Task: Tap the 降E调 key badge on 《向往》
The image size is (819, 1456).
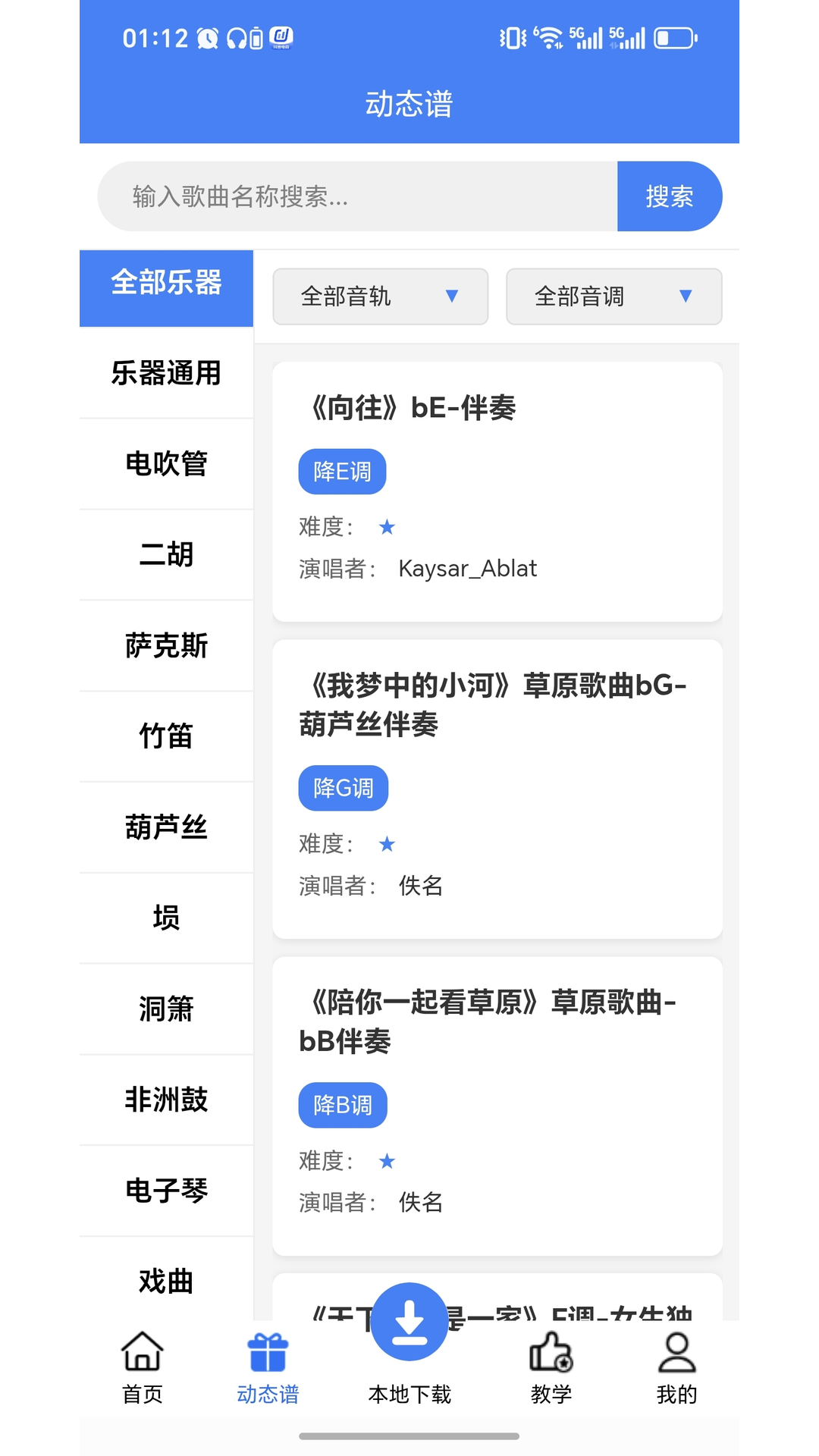Action: click(x=342, y=471)
